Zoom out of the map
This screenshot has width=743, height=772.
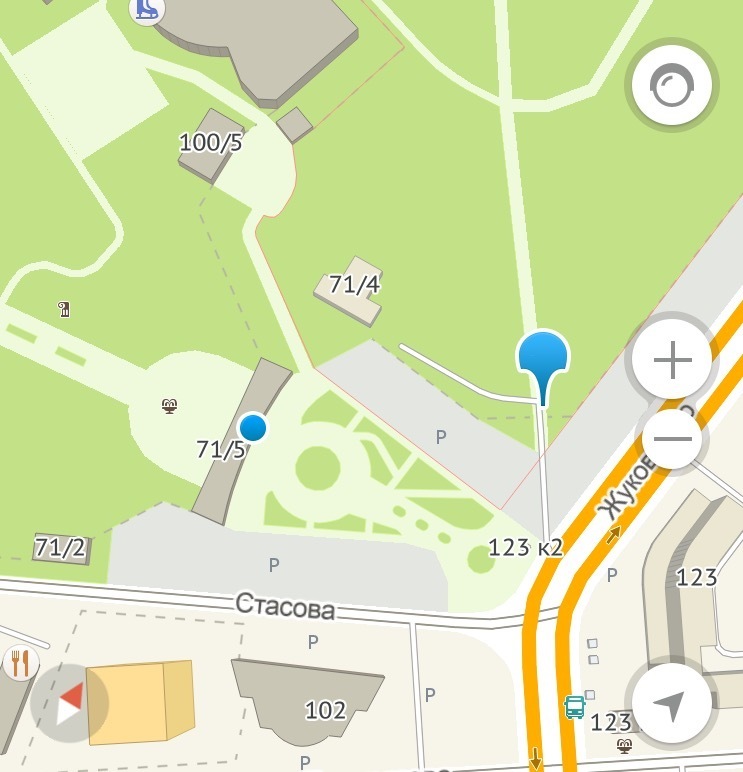674,438
